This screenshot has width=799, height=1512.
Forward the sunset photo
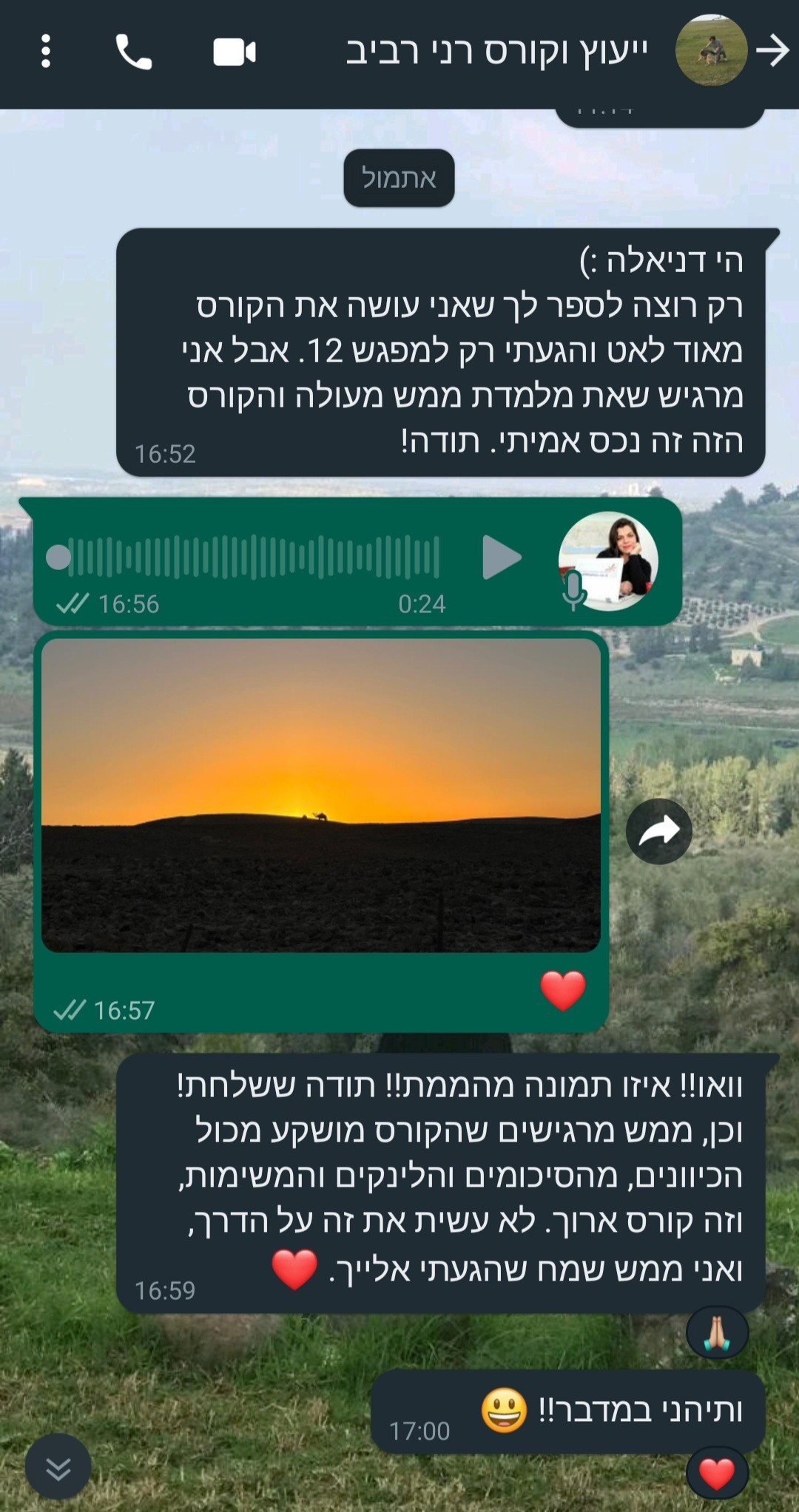[x=658, y=831]
